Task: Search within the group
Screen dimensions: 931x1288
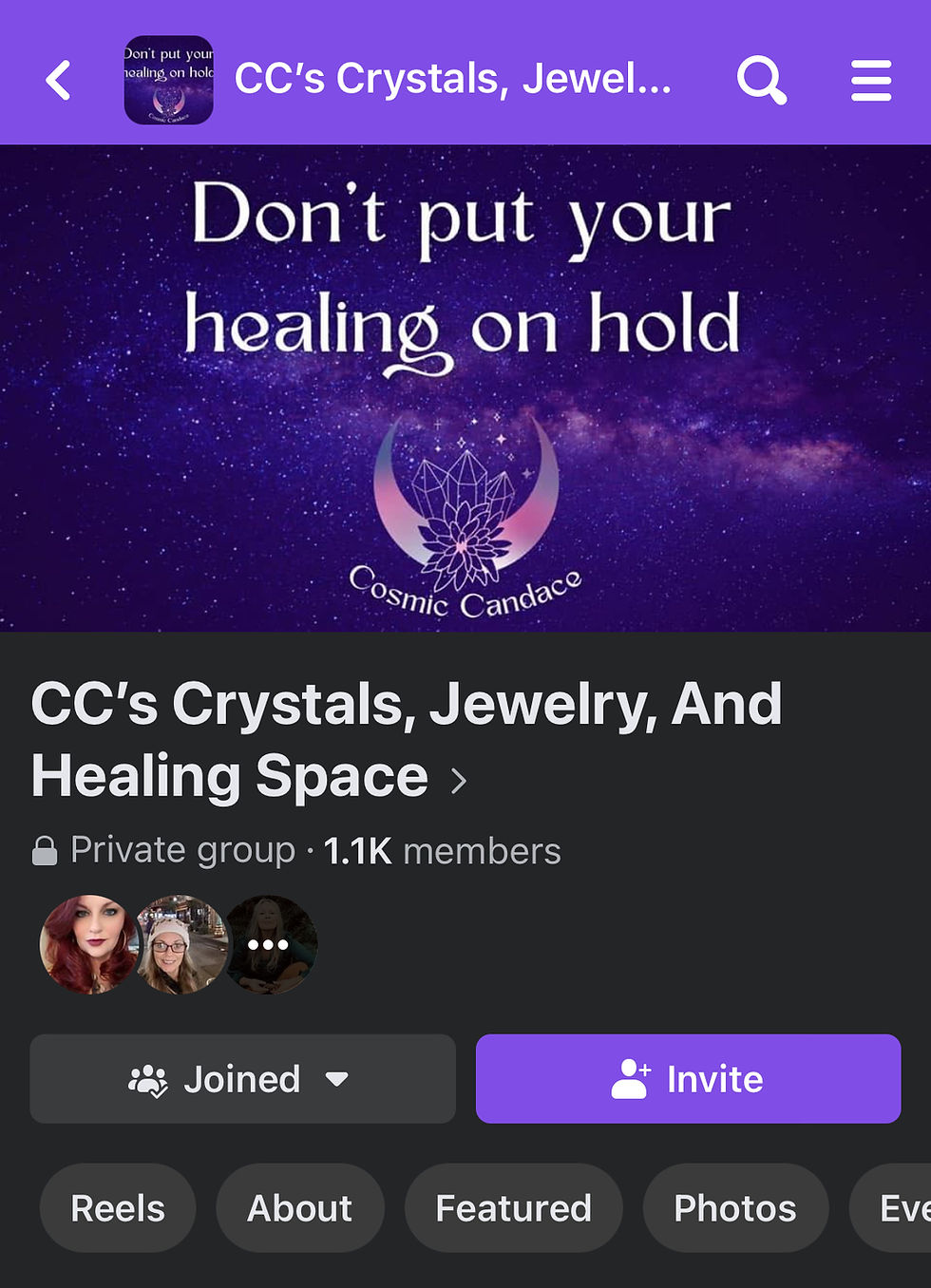Action: (761, 80)
